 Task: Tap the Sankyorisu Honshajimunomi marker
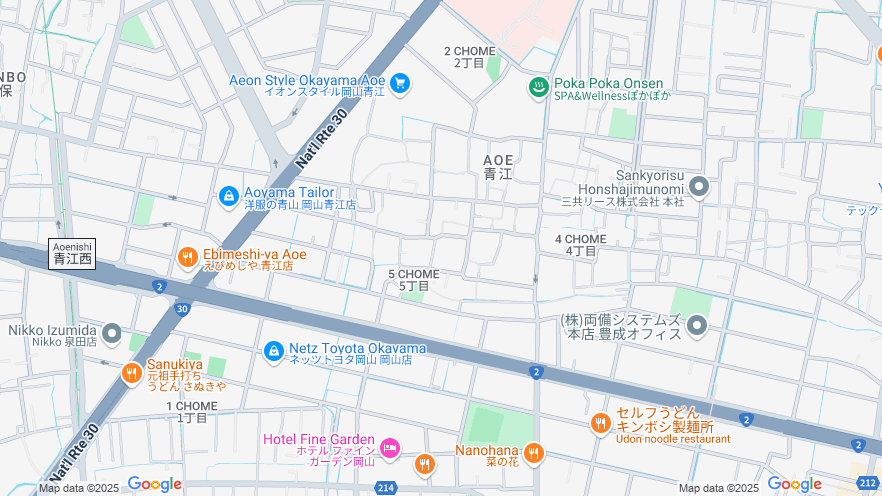coord(698,187)
